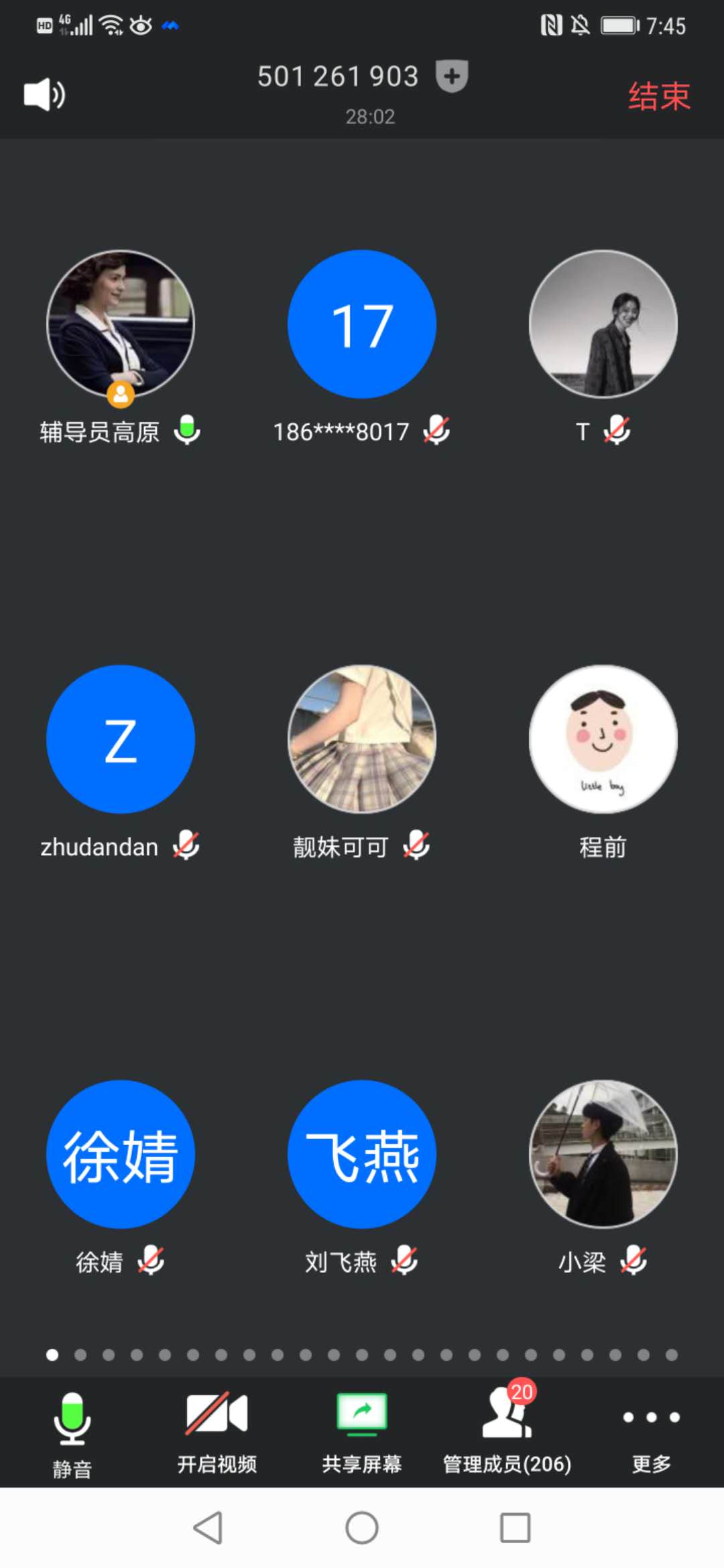Tap the red 结束 button to end the meeting
The width and height of the screenshot is (724, 1568).
click(658, 96)
